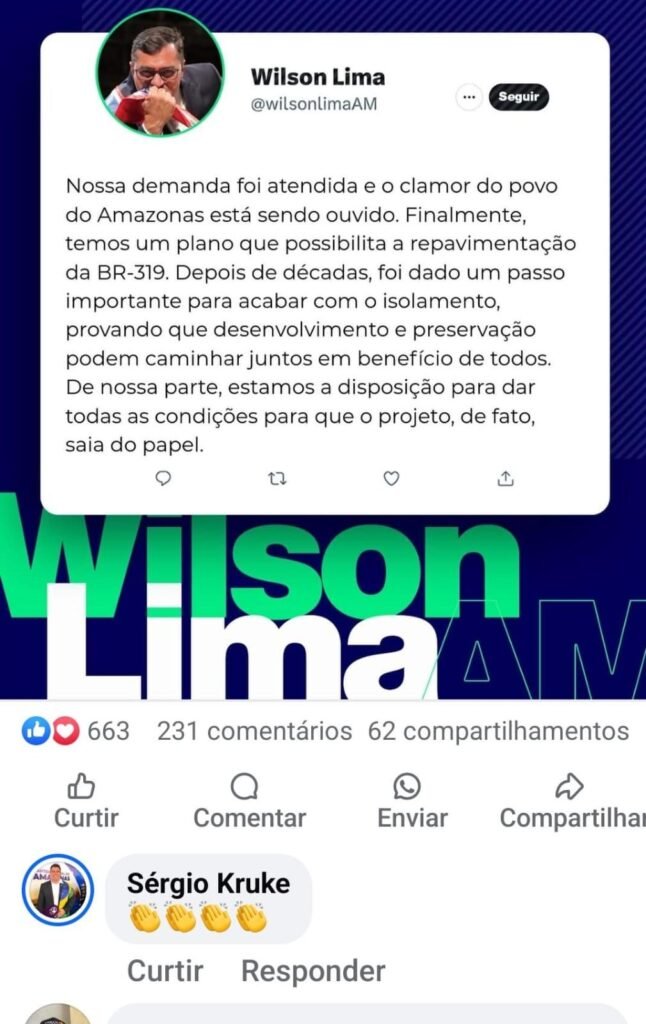Send the post via Enviar
Image resolution: width=646 pixels, height=1024 pixels.
(412, 801)
